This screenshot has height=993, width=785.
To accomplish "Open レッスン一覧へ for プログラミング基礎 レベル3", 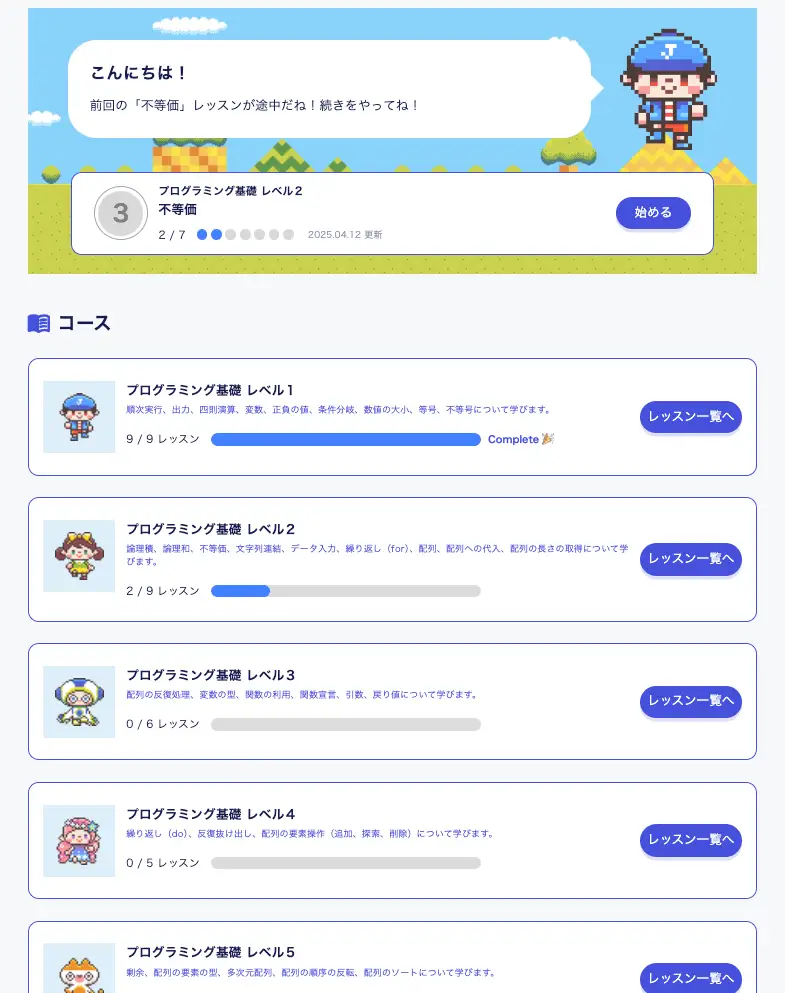I will click(x=690, y=701).
